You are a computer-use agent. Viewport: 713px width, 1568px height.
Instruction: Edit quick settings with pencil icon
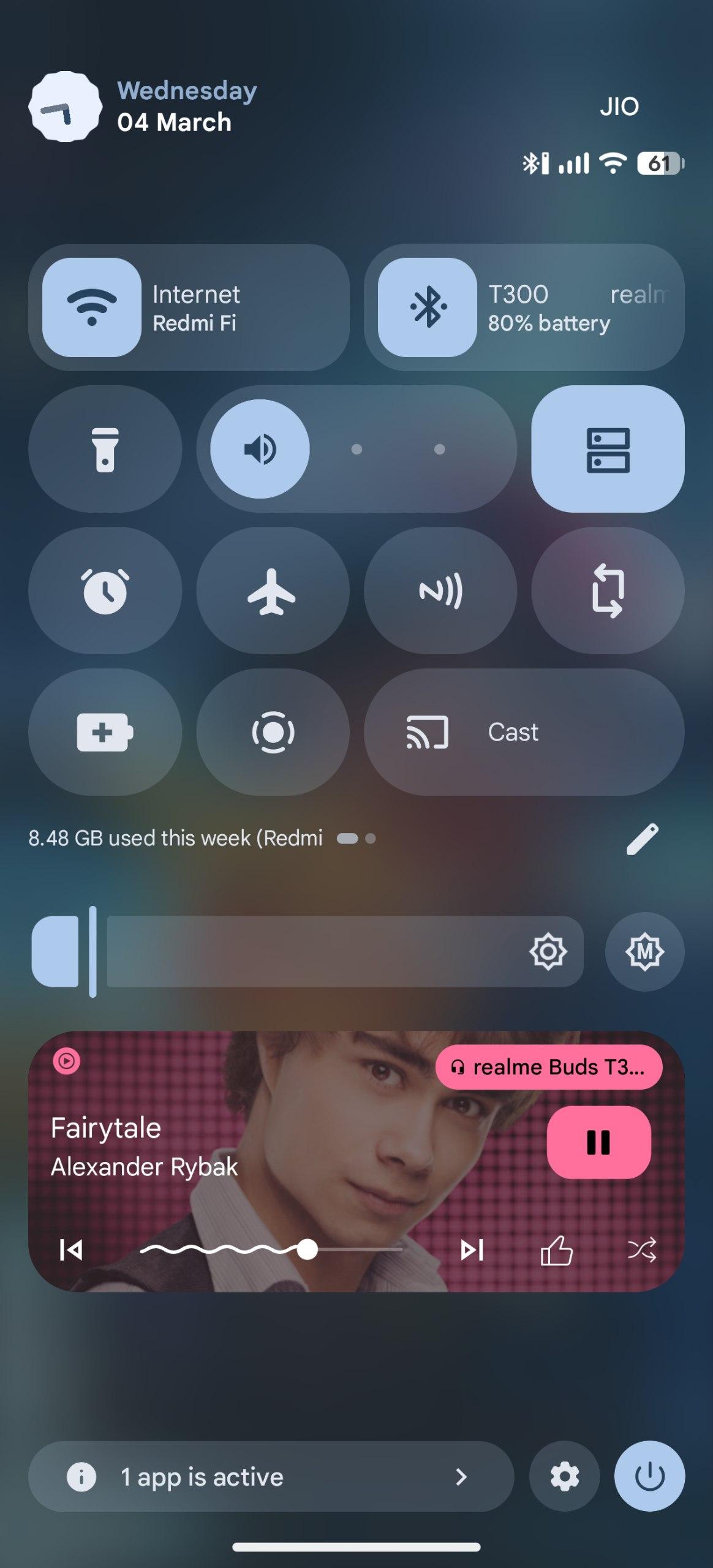coord(642,839)
